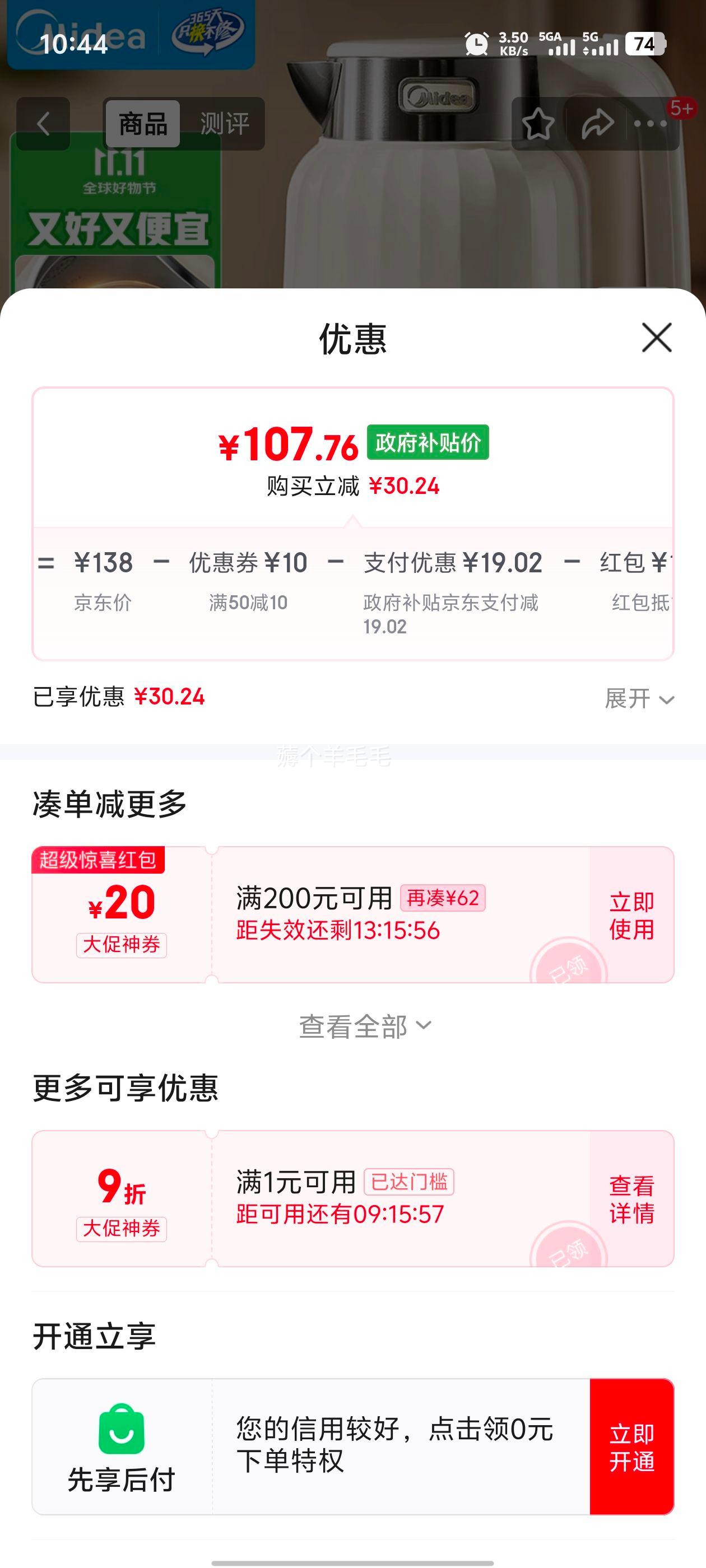Activate 先享后付 with 立即开通
The image size is (706, 1568).
(631, 1447)
